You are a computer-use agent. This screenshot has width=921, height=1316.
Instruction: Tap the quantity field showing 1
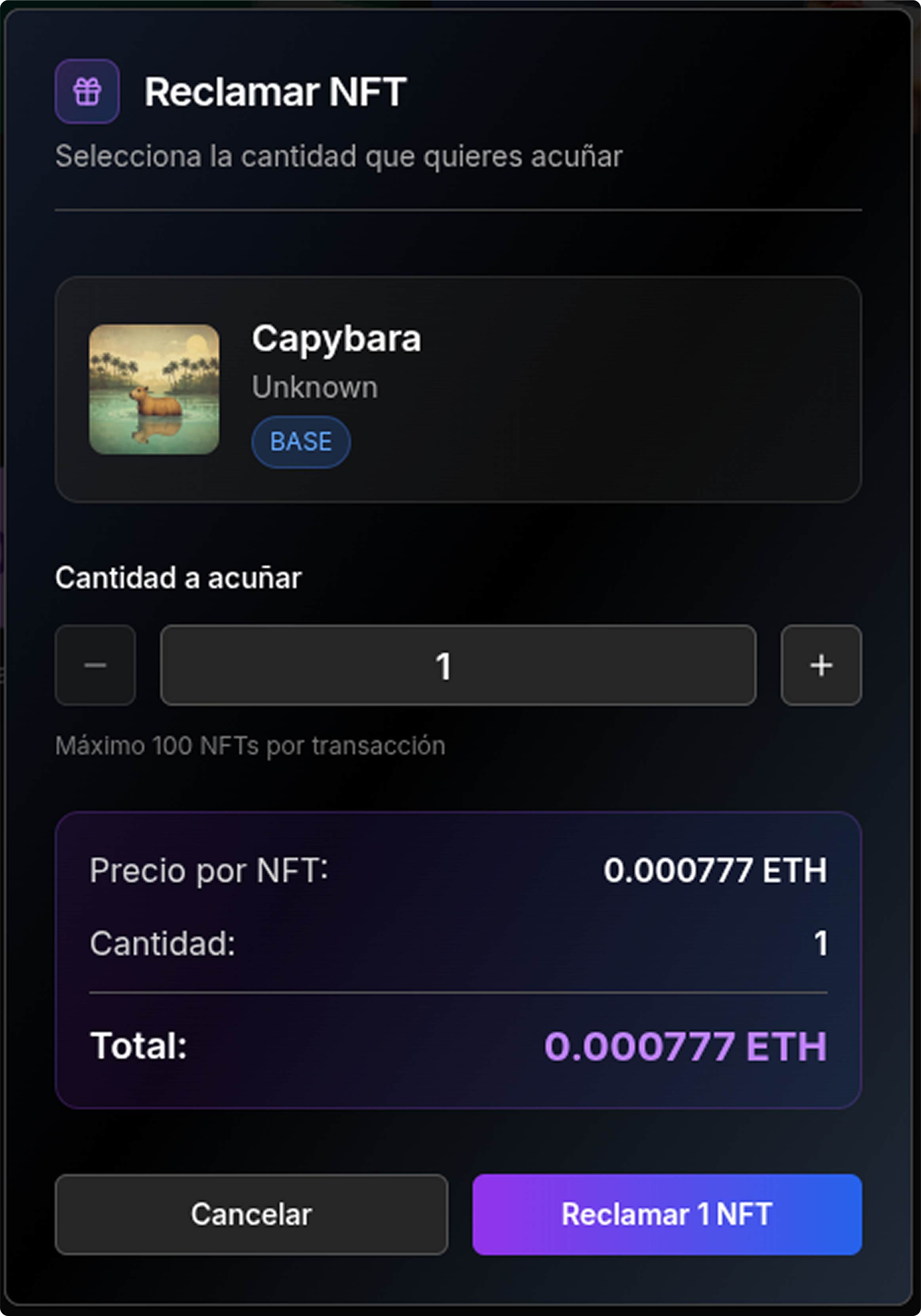pos(458,665)
